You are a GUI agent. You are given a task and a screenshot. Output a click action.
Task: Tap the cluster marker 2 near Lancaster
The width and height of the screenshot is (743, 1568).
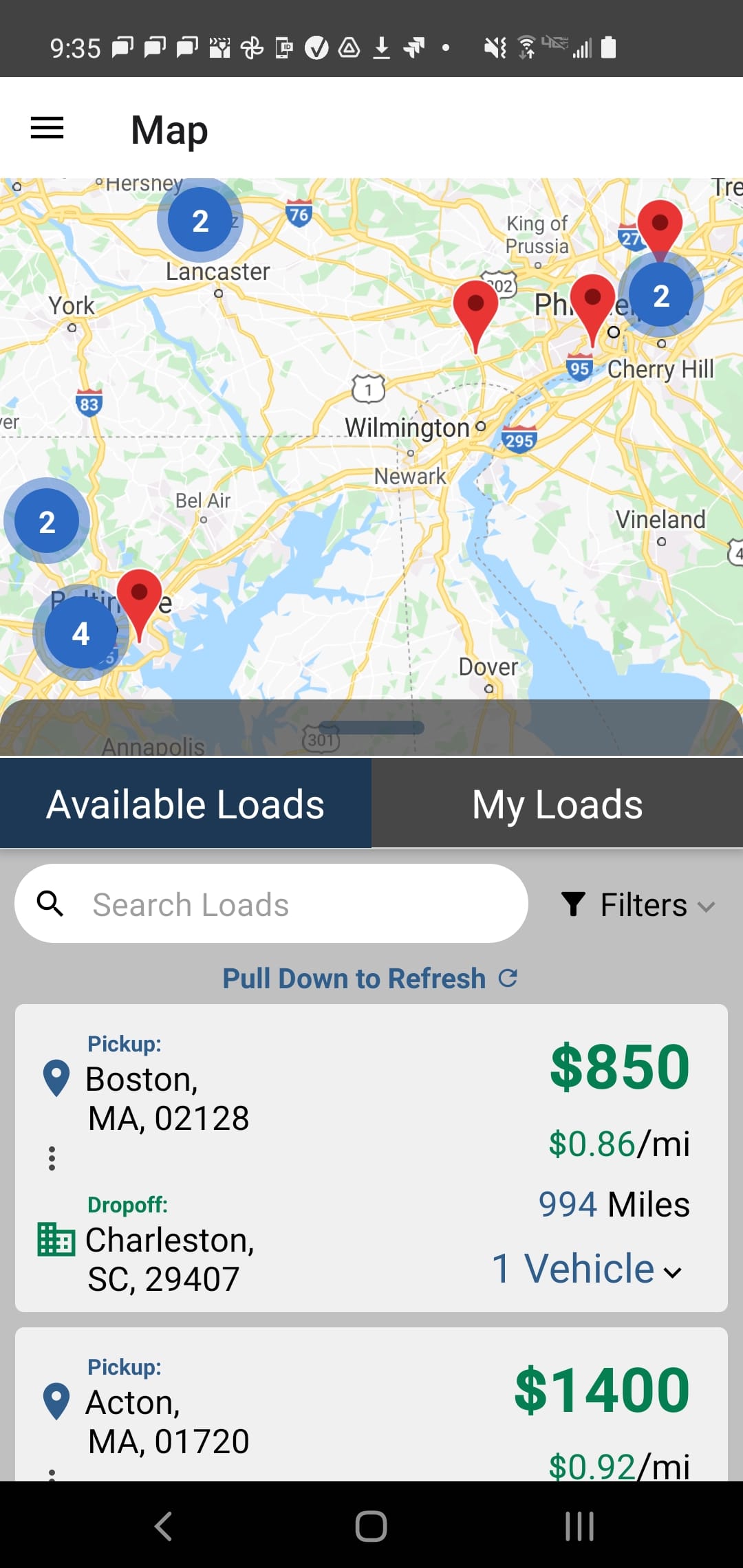[200, 221]
